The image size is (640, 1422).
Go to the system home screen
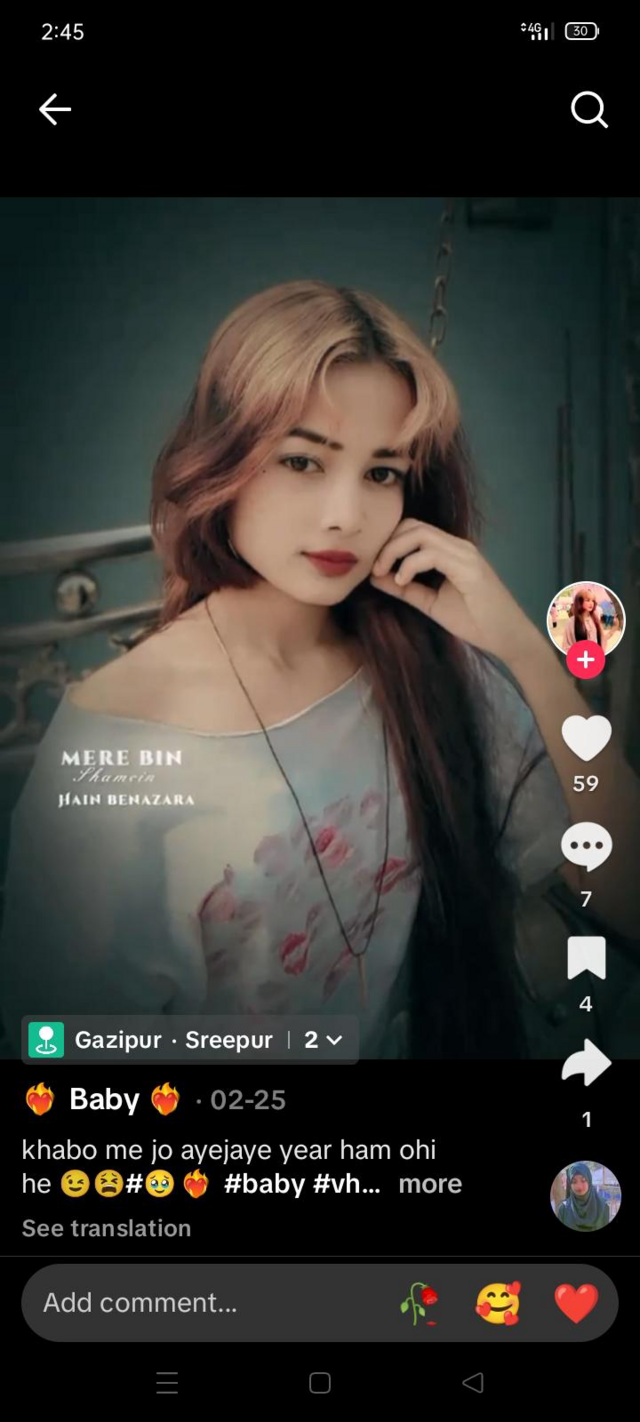[320, 1383]
